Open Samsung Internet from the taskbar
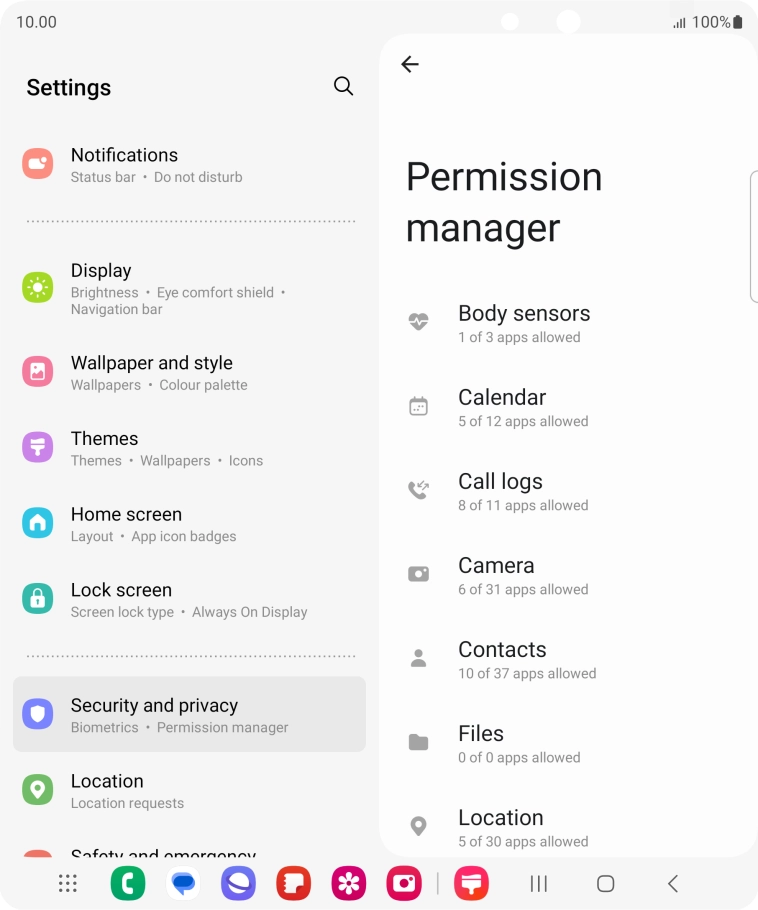This screenshot has width=758, height=910. point(239,883)
